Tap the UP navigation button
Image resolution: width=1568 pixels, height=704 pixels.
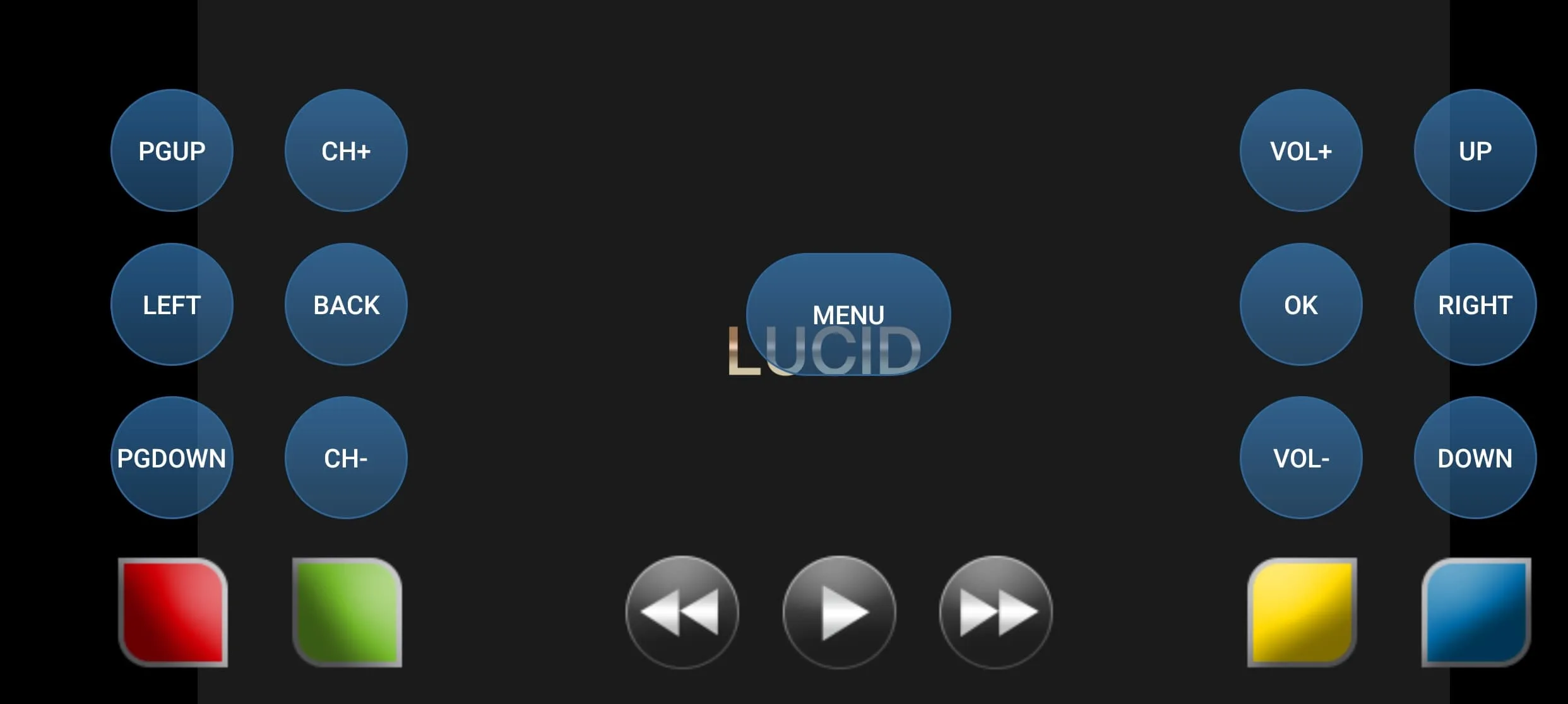pos(1475,151)
